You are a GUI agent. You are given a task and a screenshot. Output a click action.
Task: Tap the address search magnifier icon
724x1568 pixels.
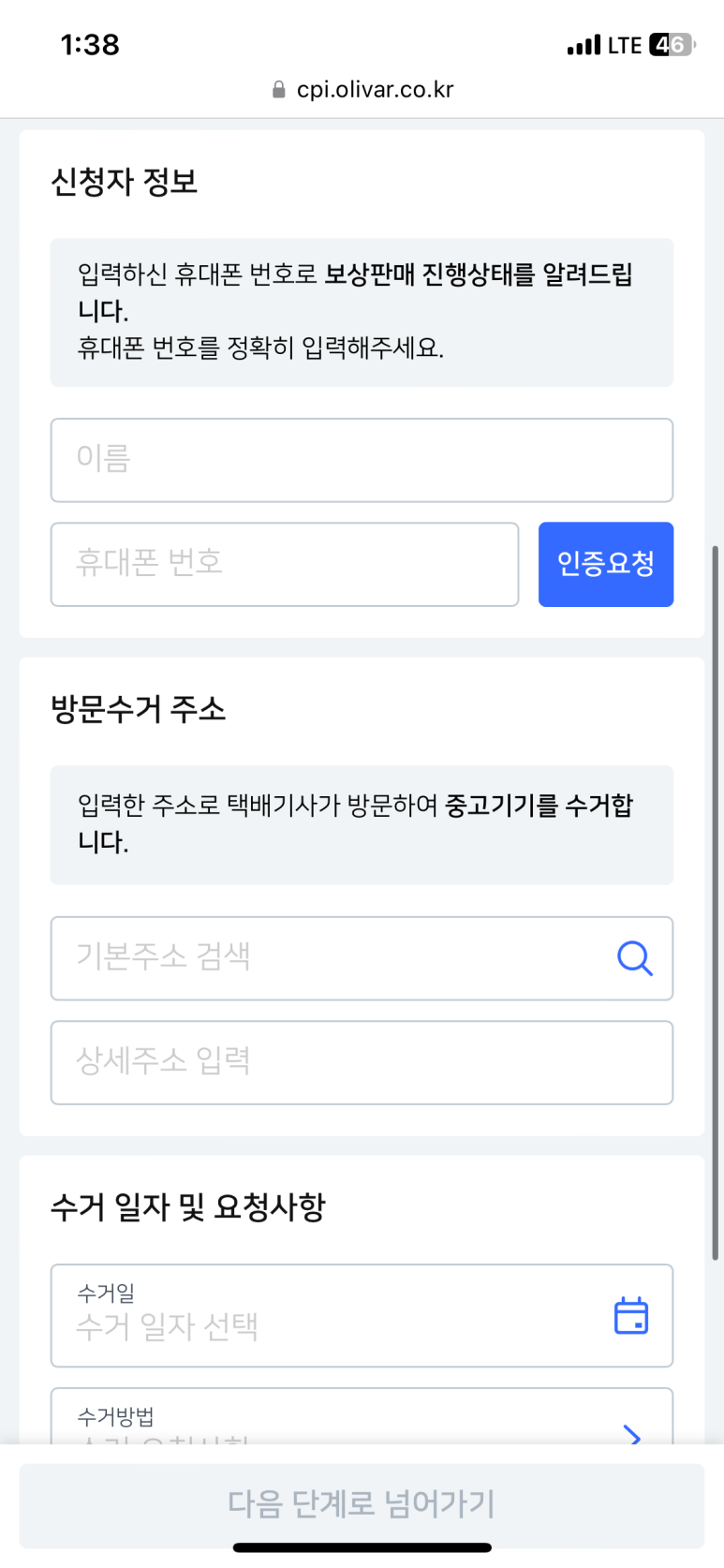[634, 958]
